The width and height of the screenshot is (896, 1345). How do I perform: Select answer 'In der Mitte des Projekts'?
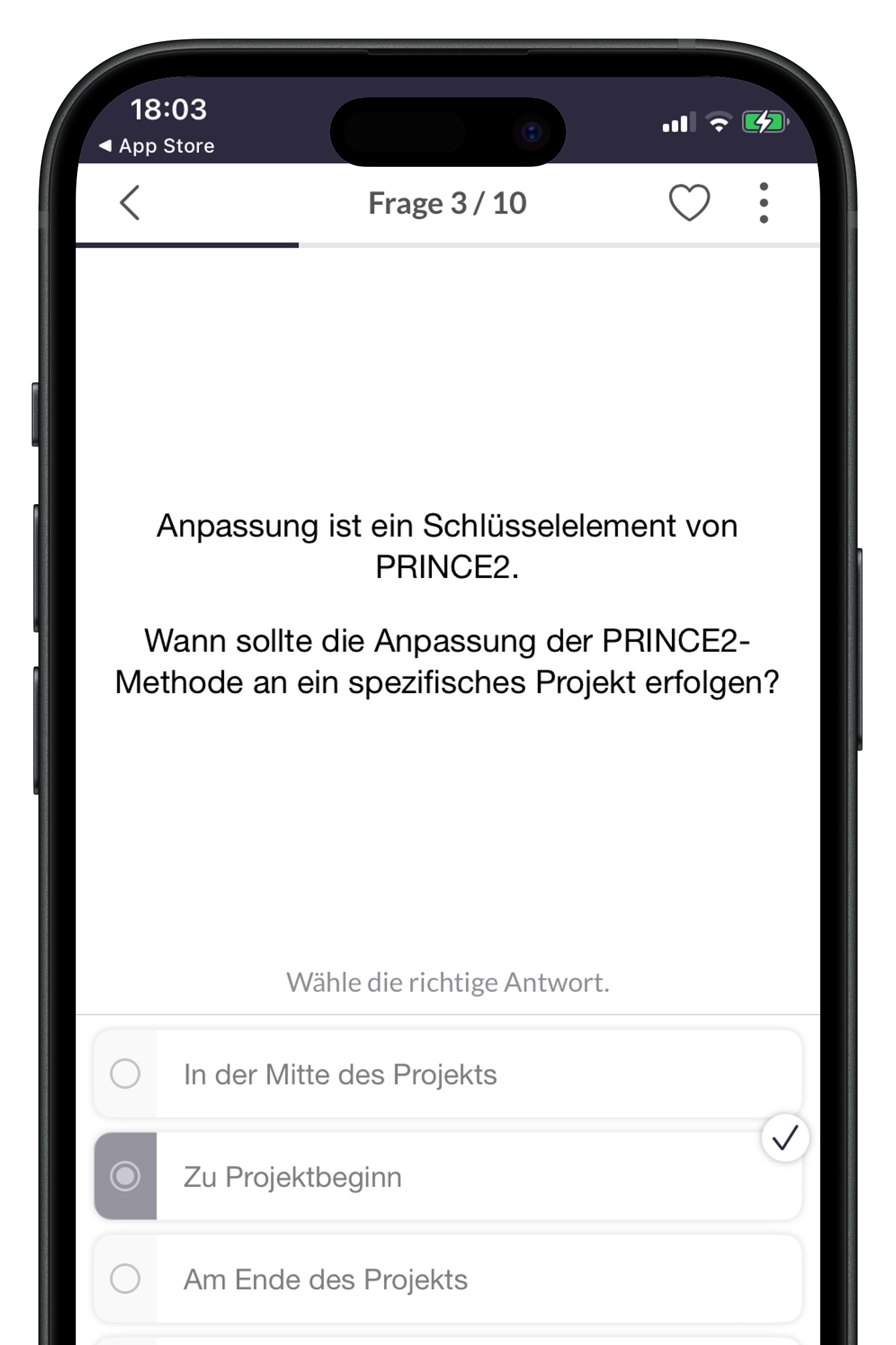[447, 1074]
